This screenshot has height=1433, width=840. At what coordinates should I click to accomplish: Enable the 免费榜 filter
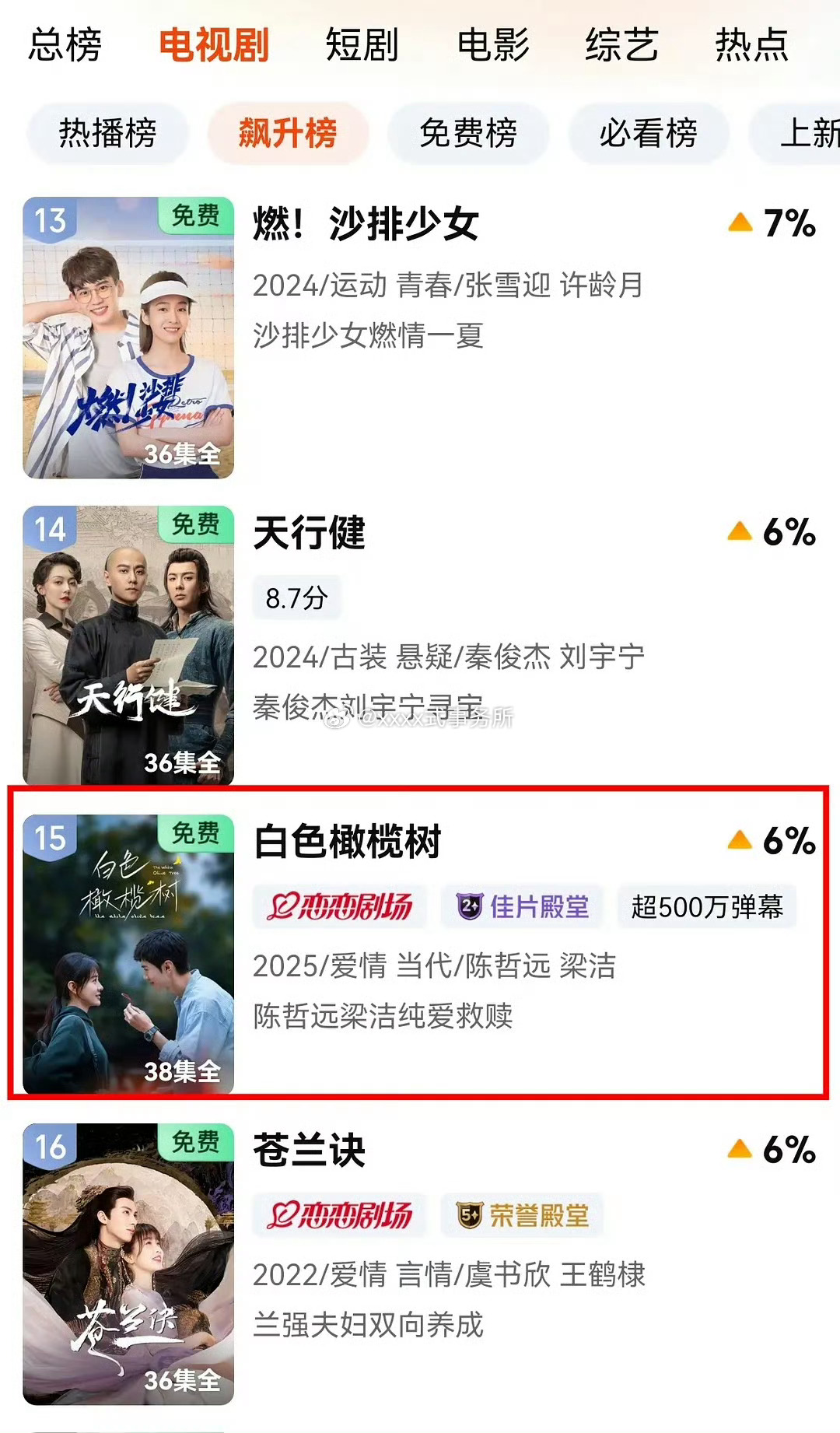click(468, 133)
